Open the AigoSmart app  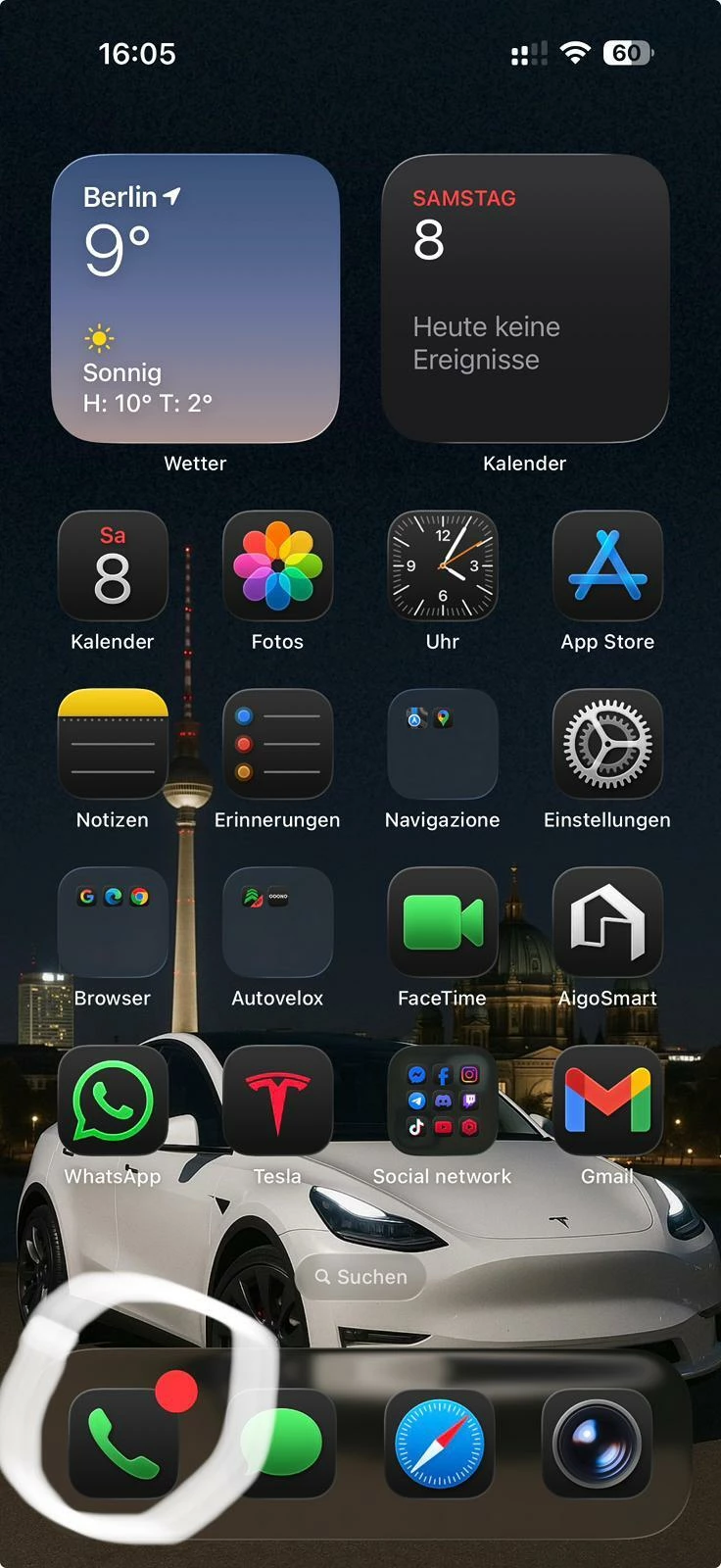[607, 922]
